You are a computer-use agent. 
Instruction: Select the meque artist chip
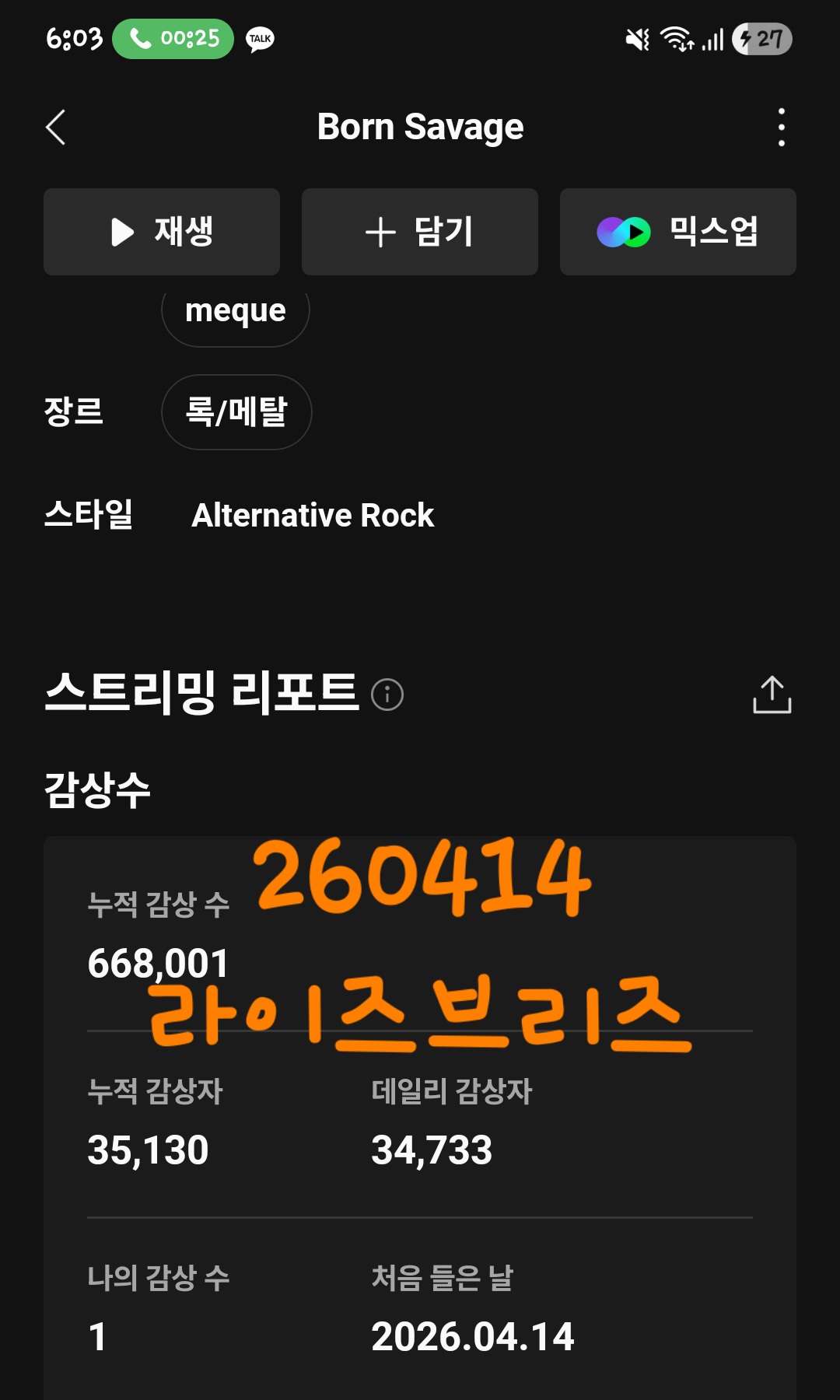[x=235, y=310]
